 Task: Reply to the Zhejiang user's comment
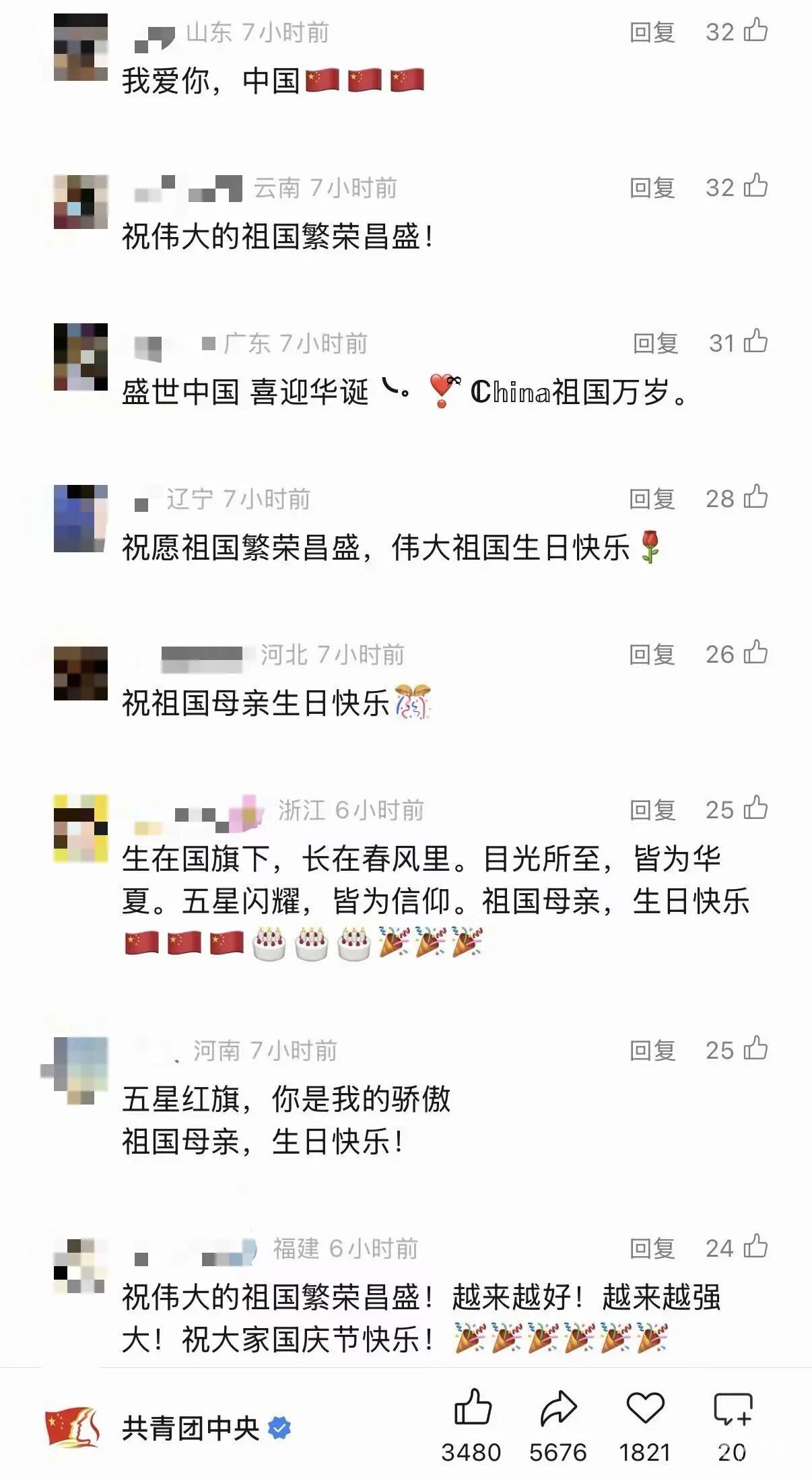point(652,810)
